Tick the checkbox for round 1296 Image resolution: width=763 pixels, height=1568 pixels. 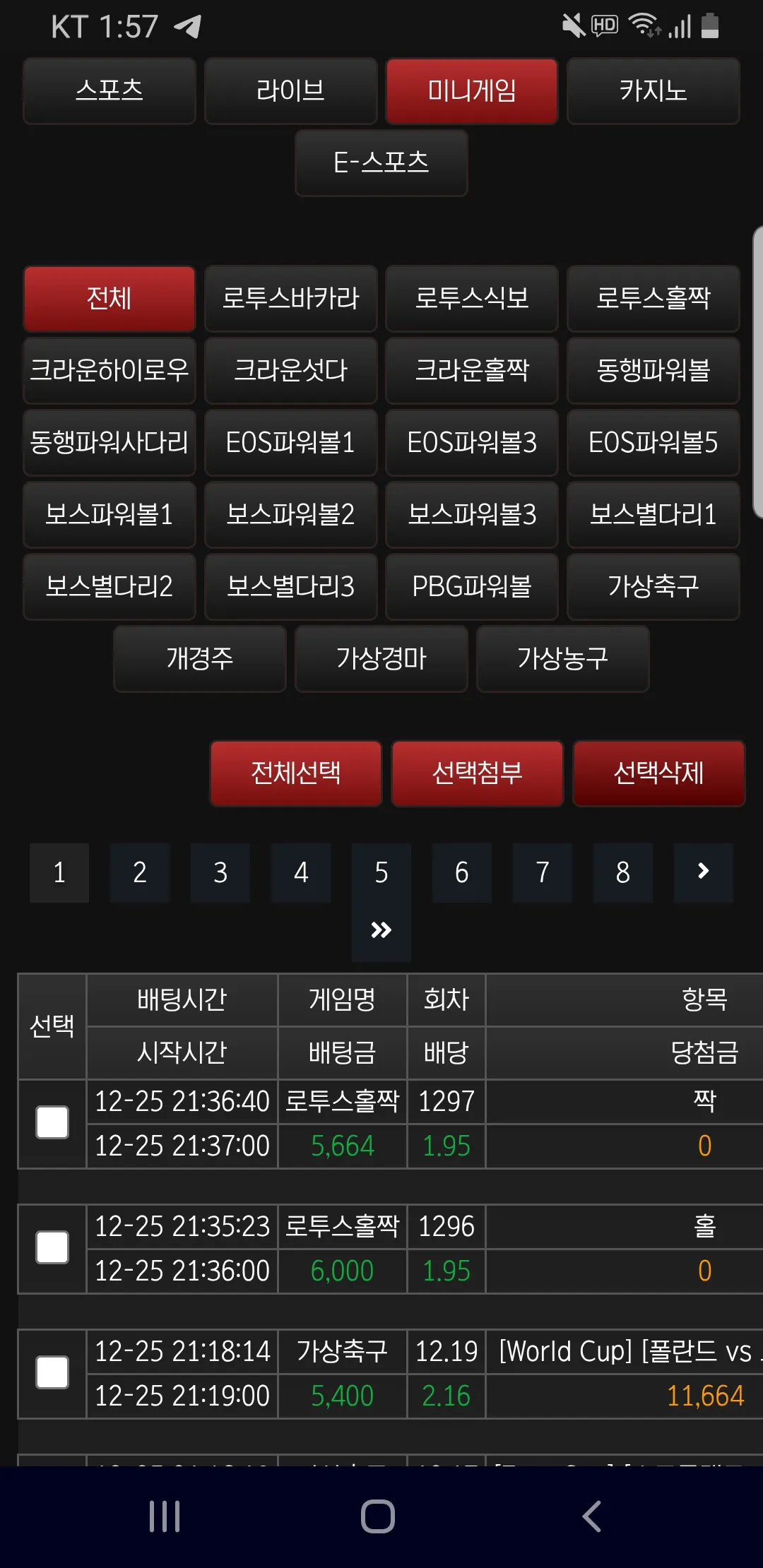[52, 1248]
